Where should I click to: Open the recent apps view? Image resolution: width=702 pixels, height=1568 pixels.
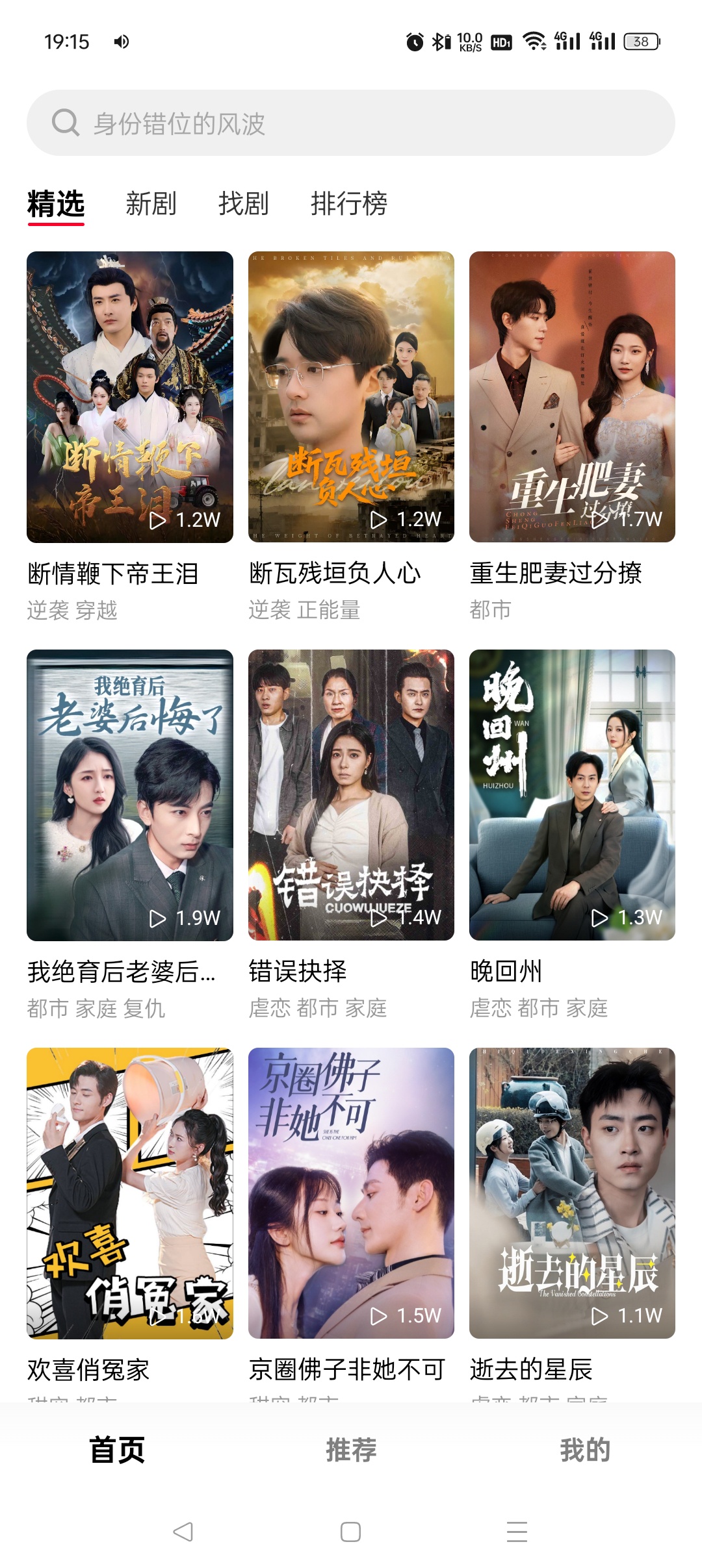click(x=517, y=1532)
